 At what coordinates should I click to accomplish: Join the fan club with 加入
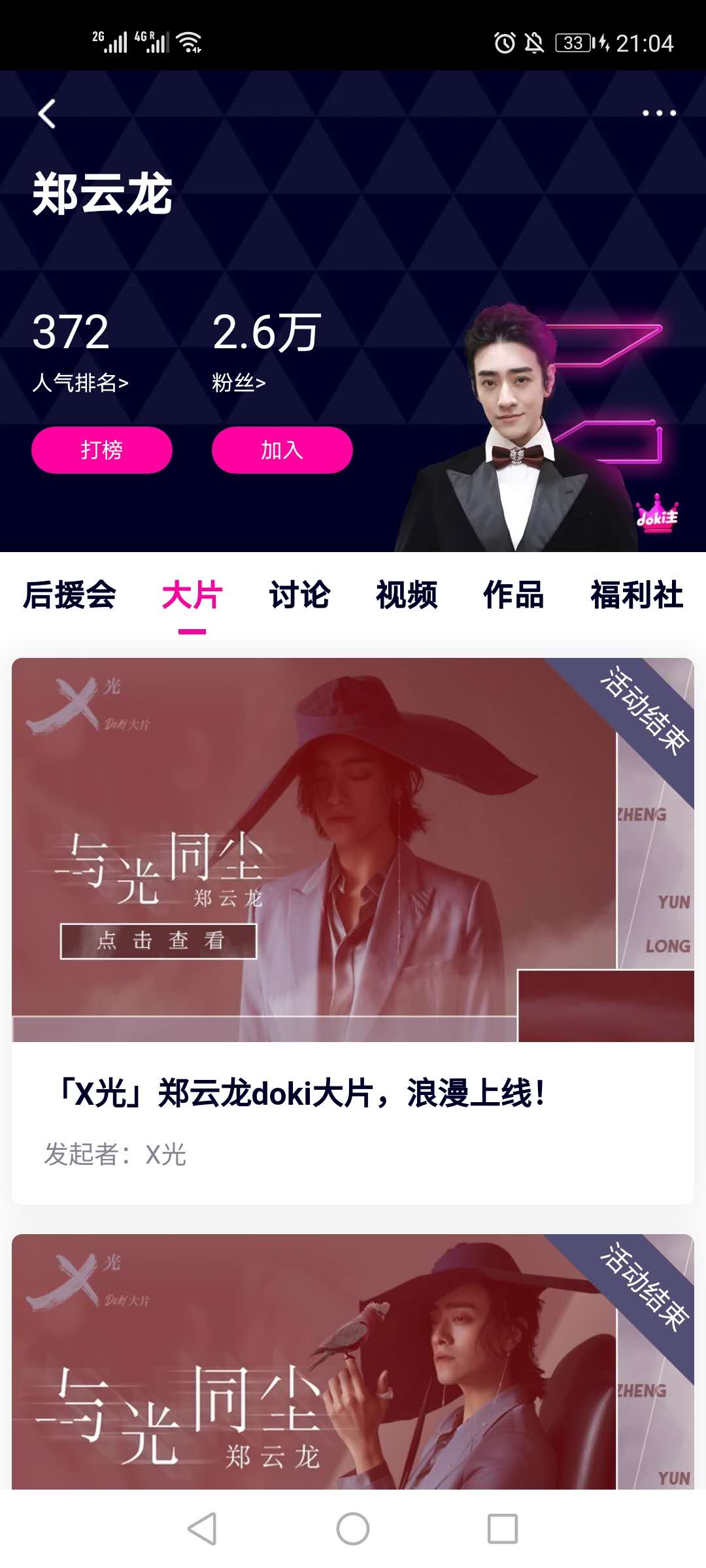[x=282, y=450]
